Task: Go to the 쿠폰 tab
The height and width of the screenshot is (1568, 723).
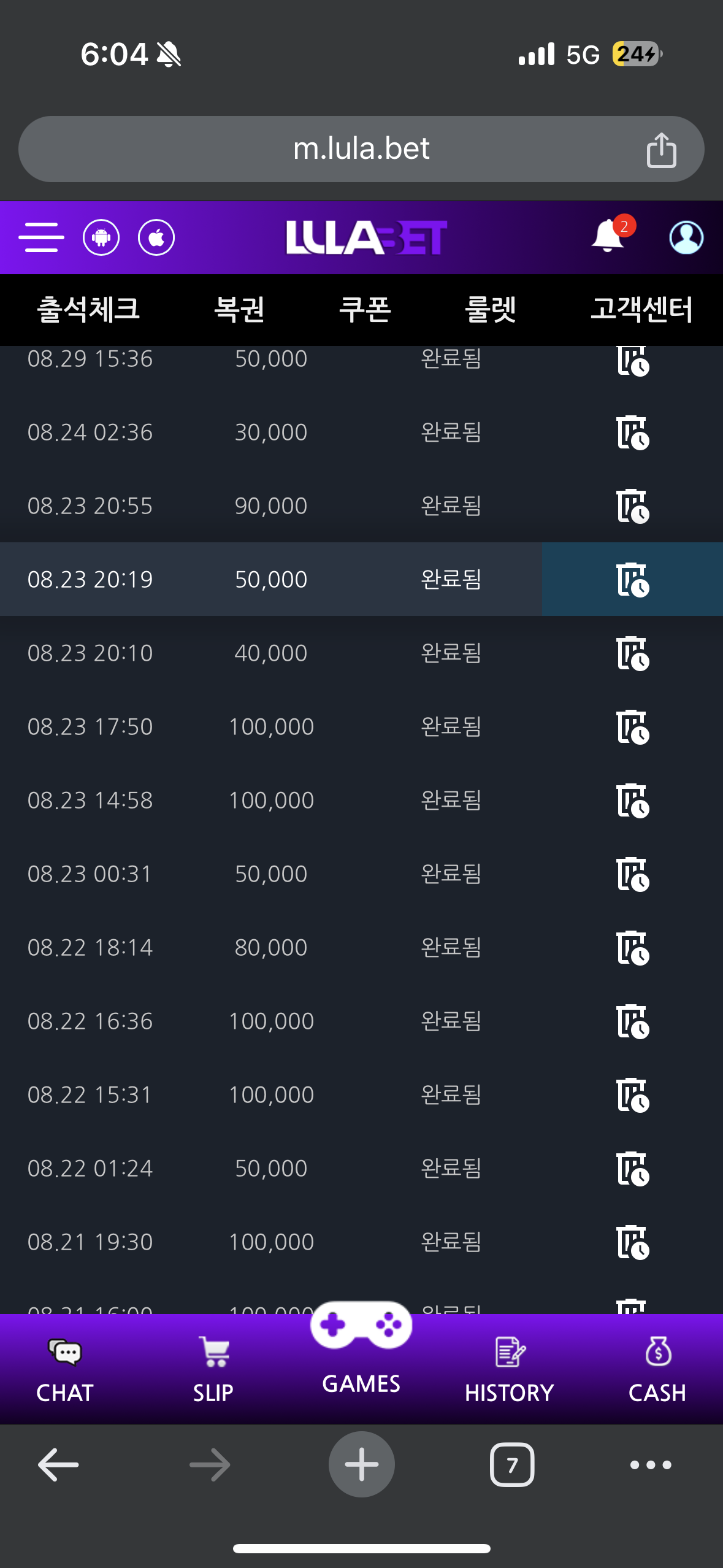Action: (x=365, y=309)
